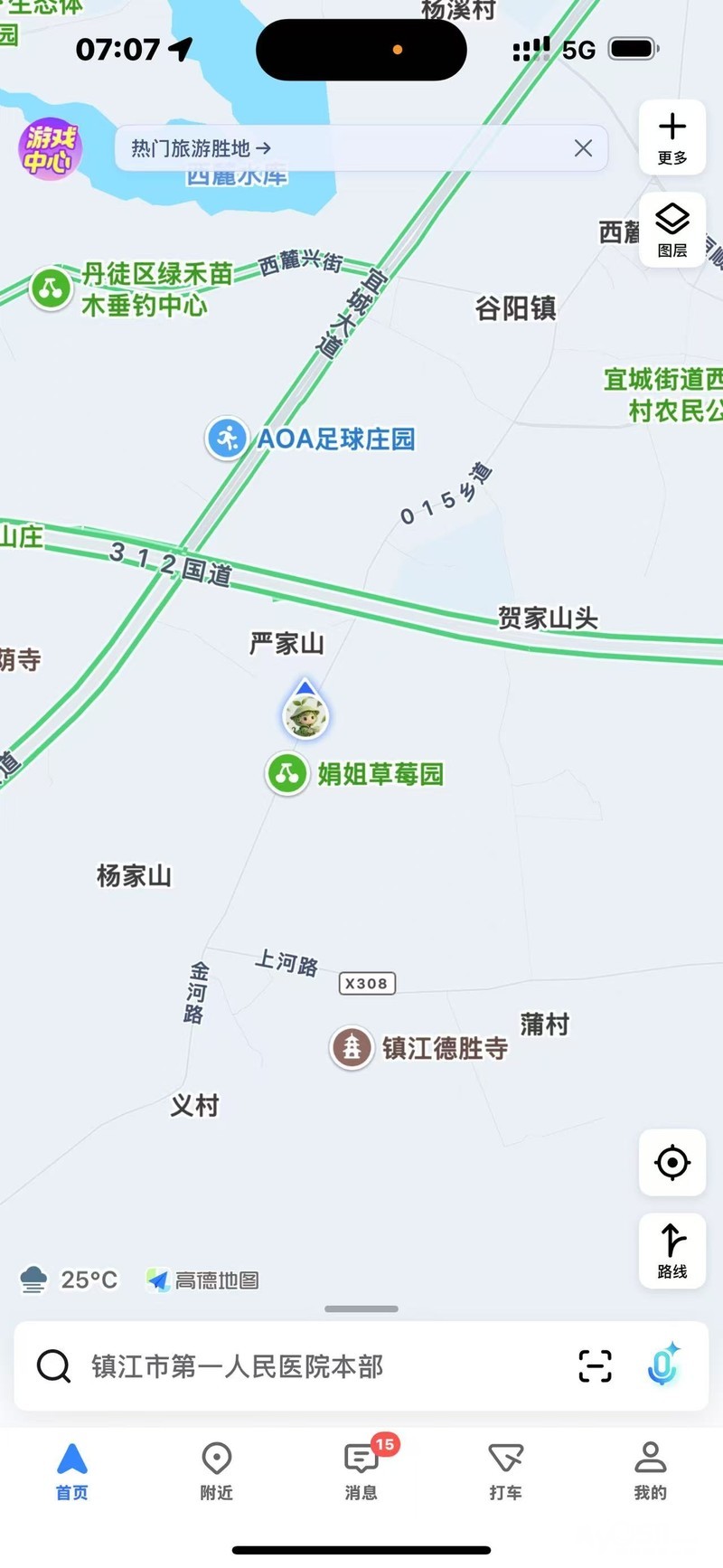Screen dimensions: 723x1568
Task: Switch to the 首页 tab
Action: pyautogui.click(x=72, y=1470)
